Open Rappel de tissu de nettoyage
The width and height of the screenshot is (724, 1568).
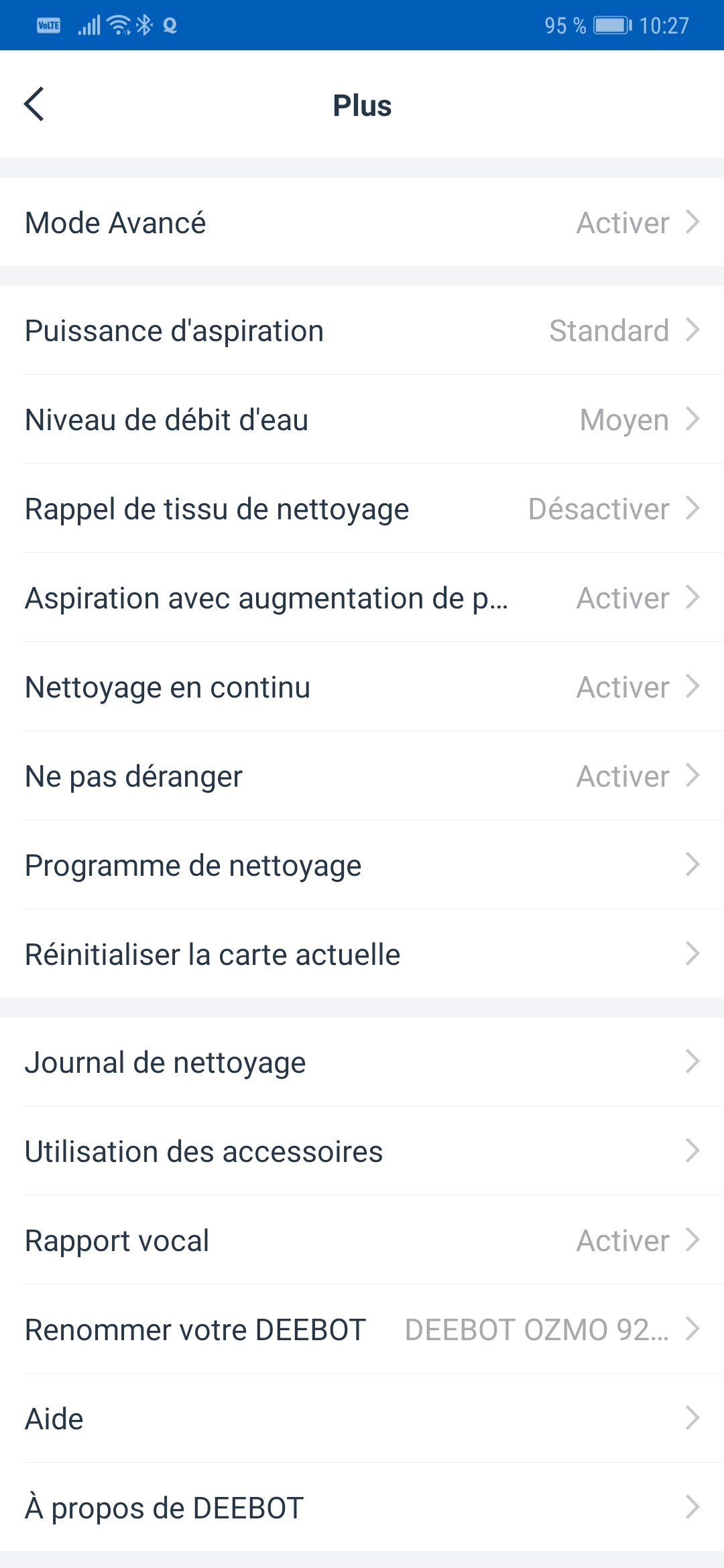coord(362,508)
